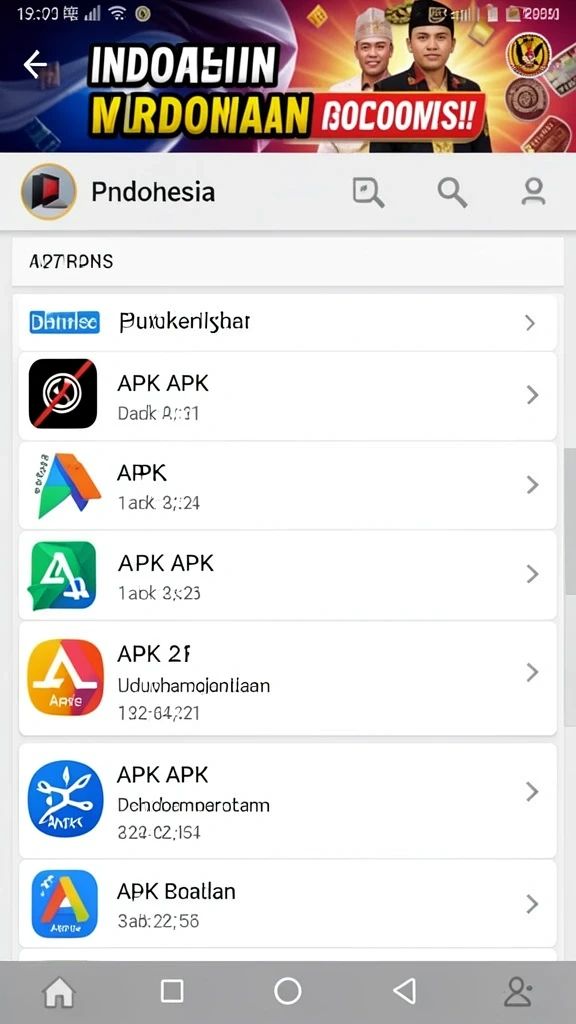
Task: Open recent apps with the square button
Action: (x=172, y=991)
